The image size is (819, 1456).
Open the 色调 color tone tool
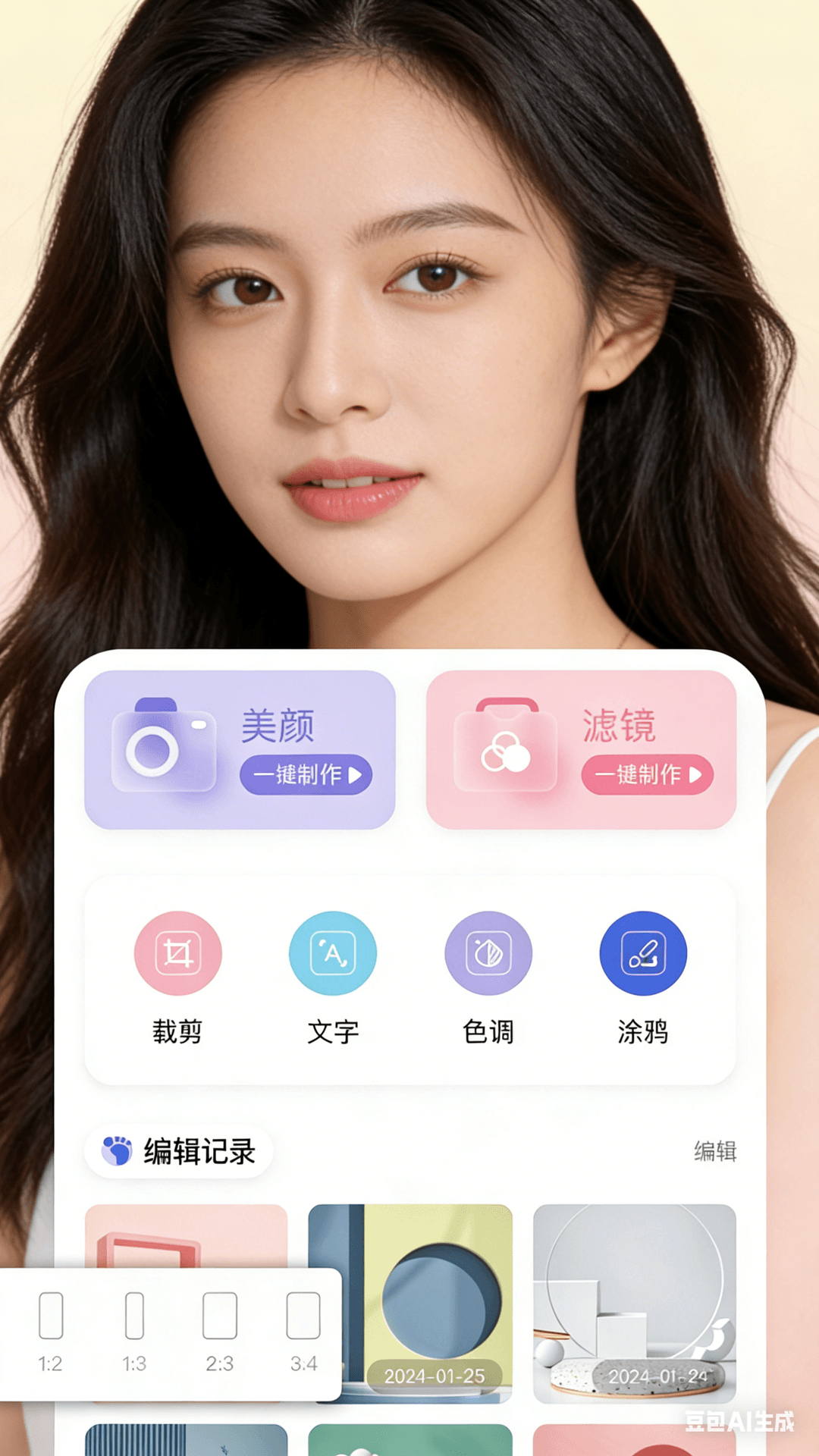coord(488,953)
